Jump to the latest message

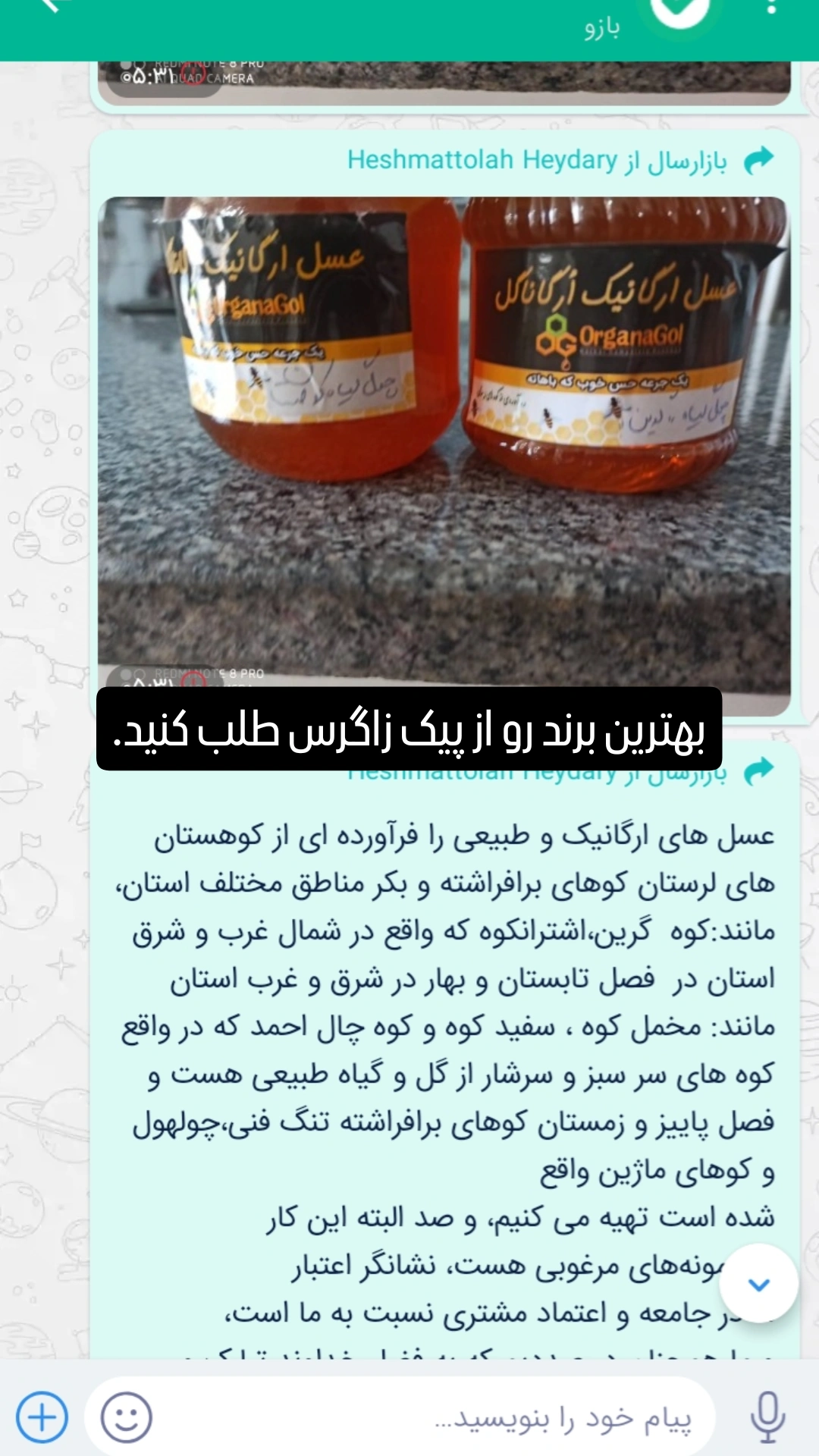pos(758,1284)
